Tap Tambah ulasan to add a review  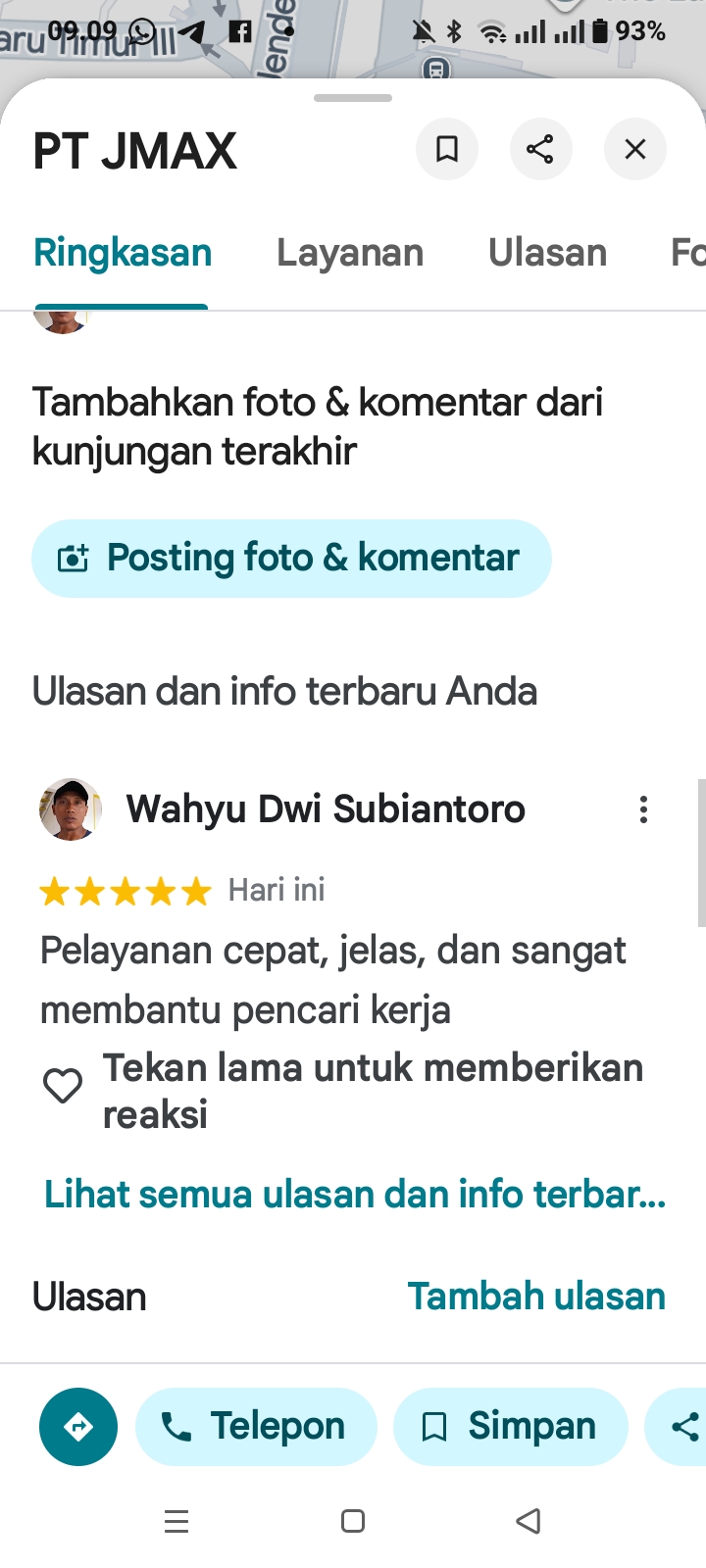(536, 1297)
